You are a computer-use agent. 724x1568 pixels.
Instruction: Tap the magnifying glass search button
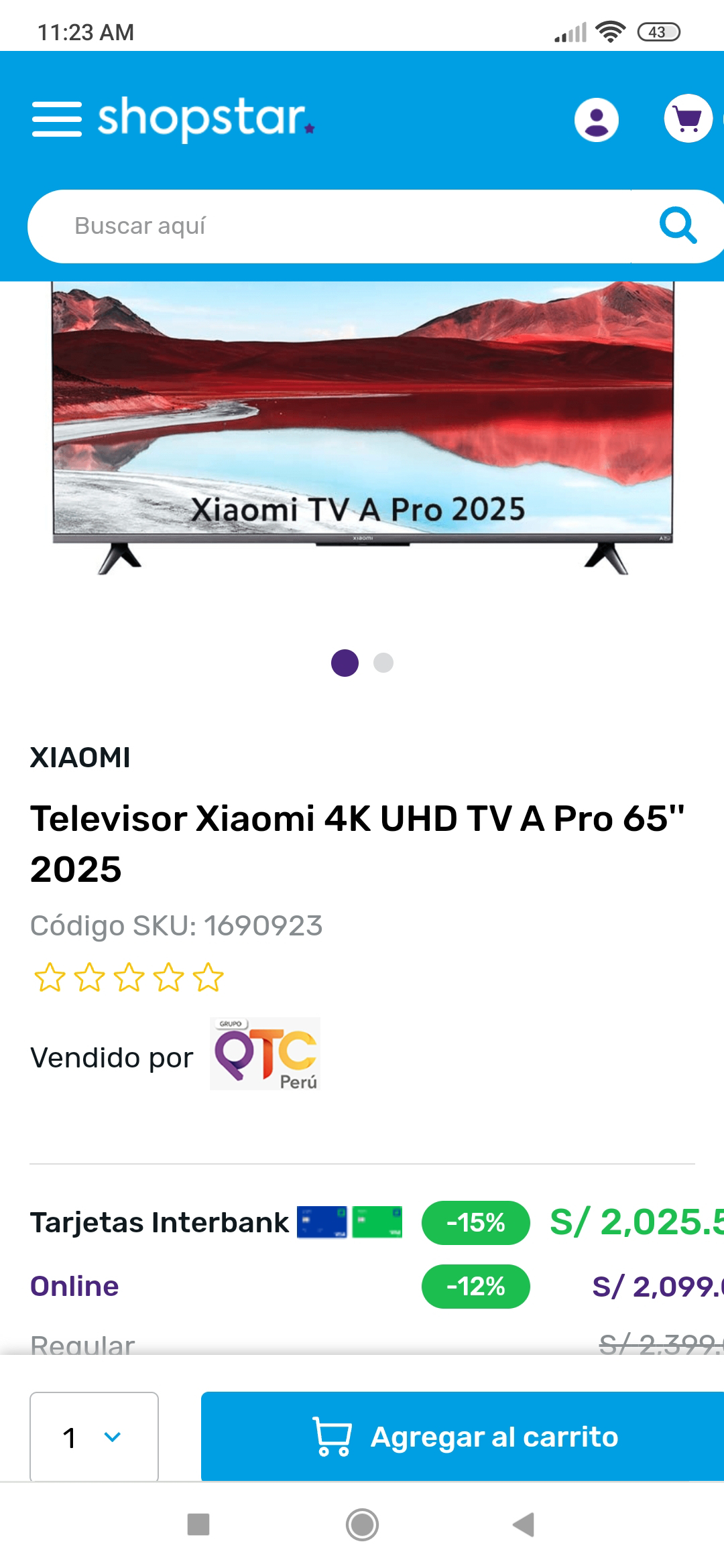[678, 226]
